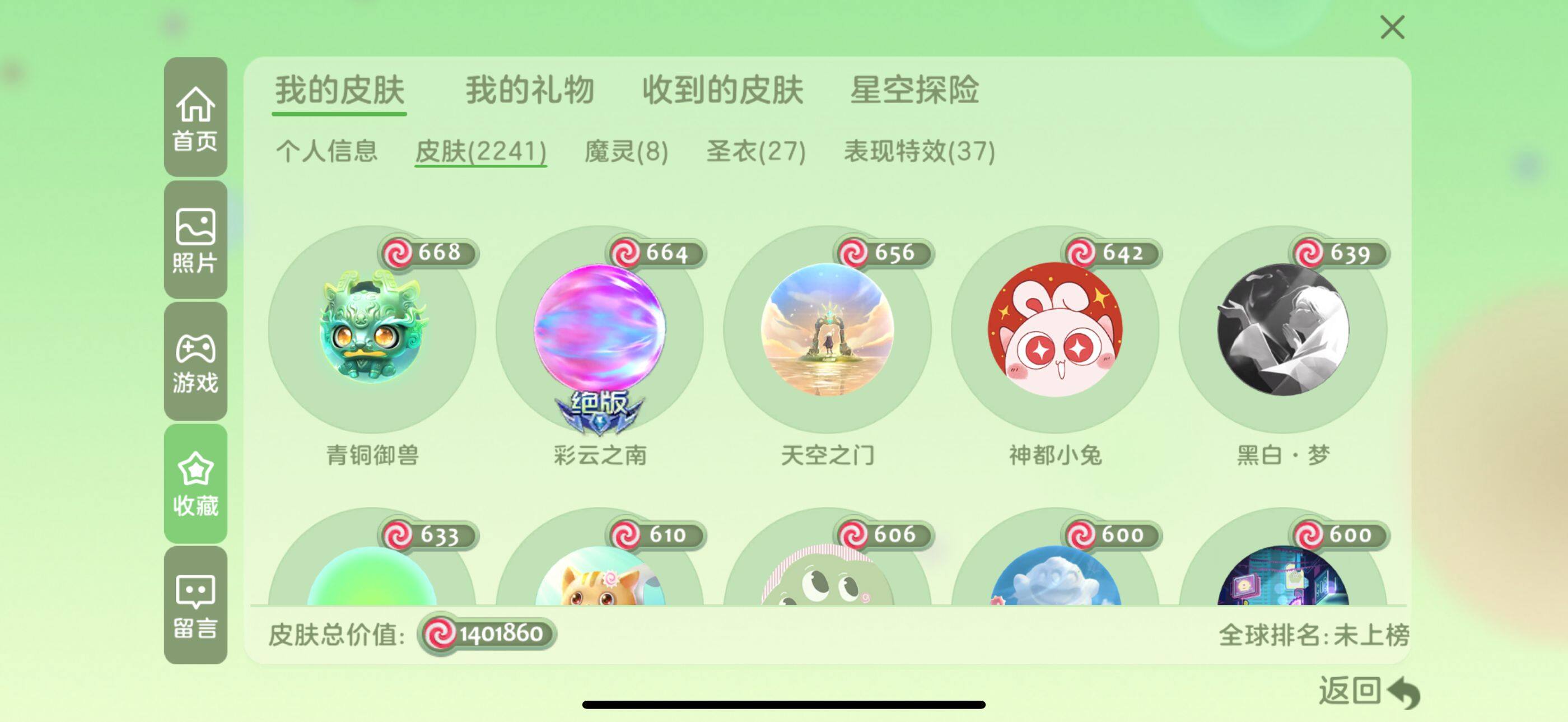The height and width of the screenshot is (722, 1568).
Task: Open the 留言 messages section
Action: tap(195, 605)
